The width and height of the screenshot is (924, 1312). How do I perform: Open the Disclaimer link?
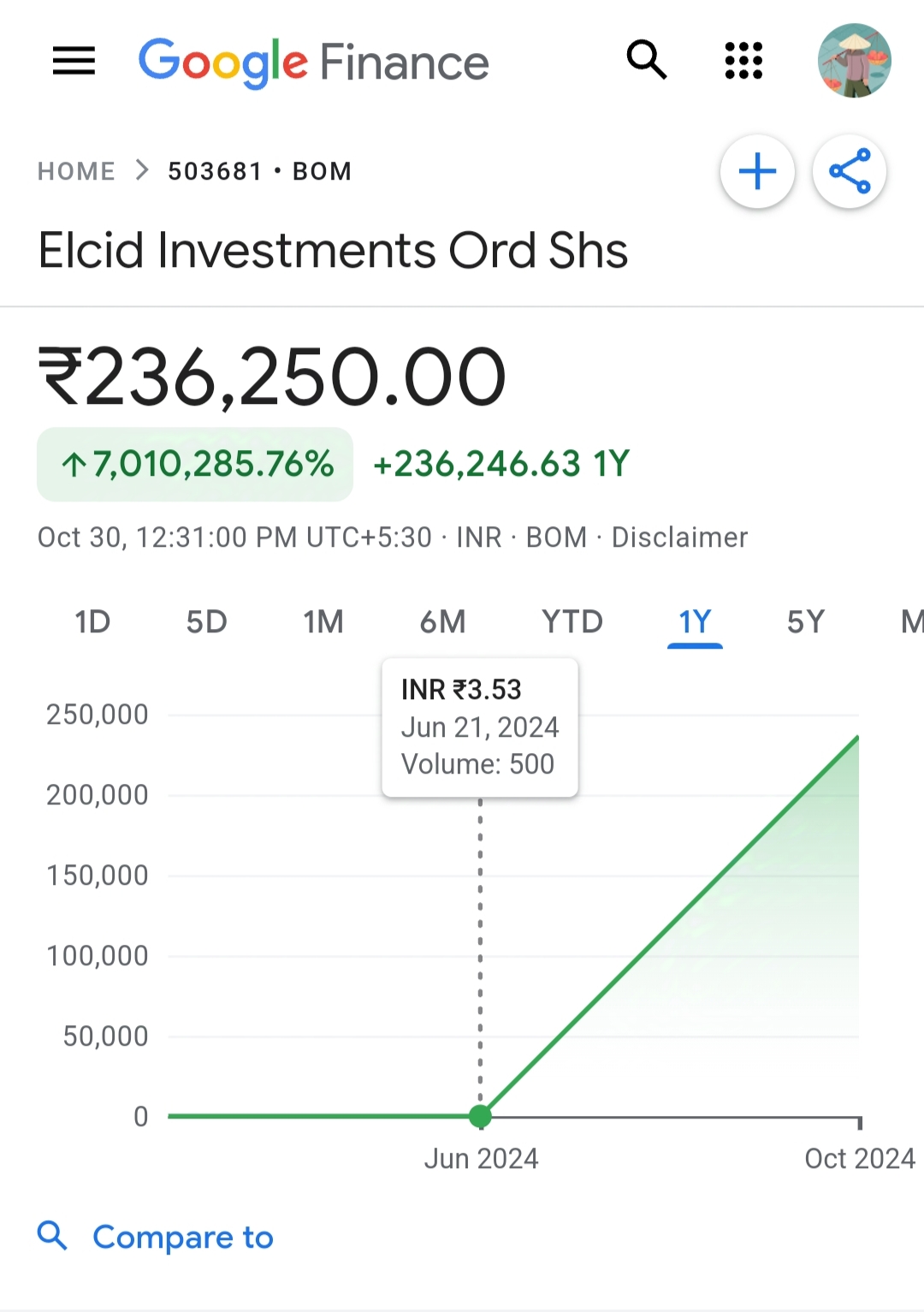click(x=679, y=537)
